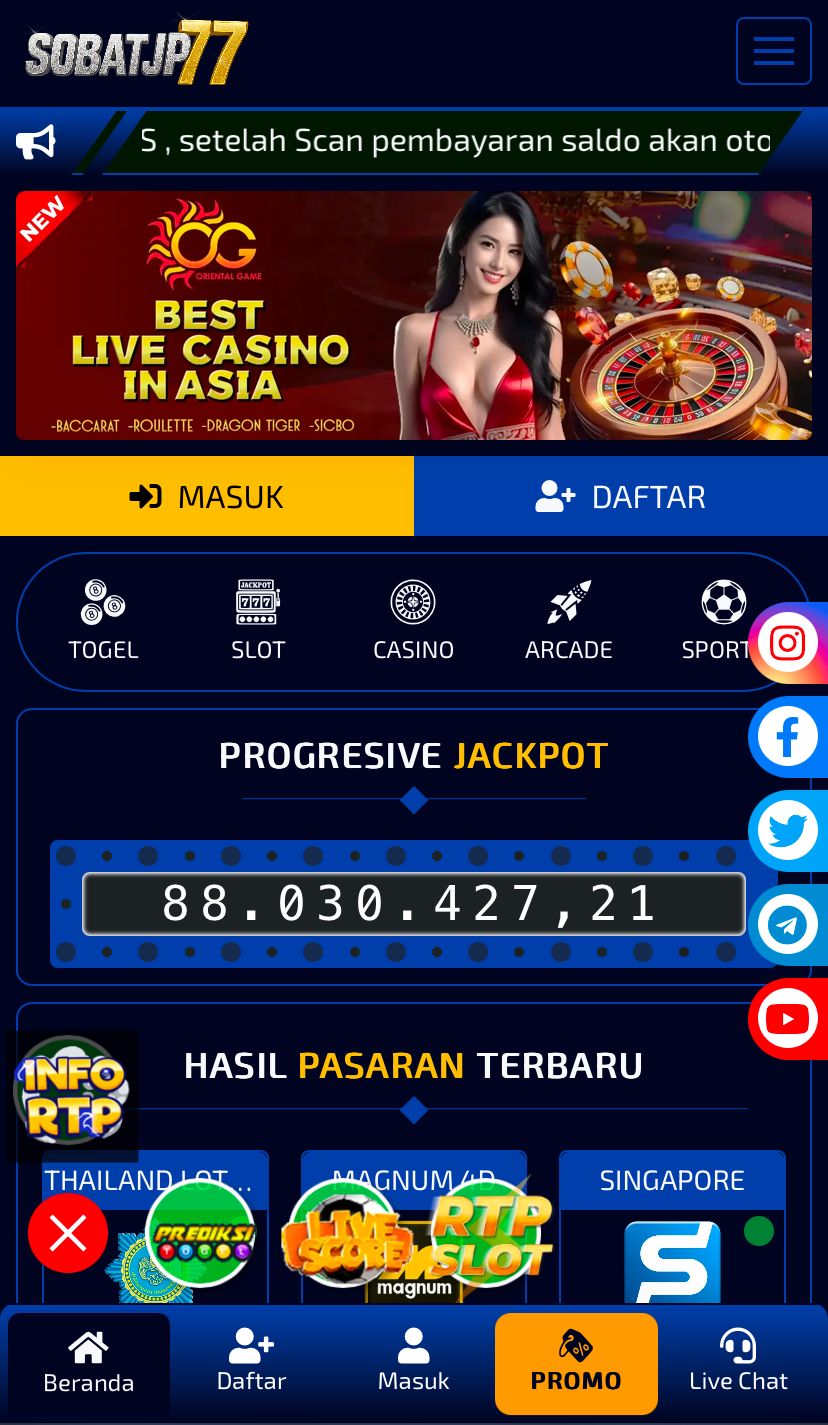828x1425 pixels.
Task: Open the YouTube link
Action: (788, 1019)
